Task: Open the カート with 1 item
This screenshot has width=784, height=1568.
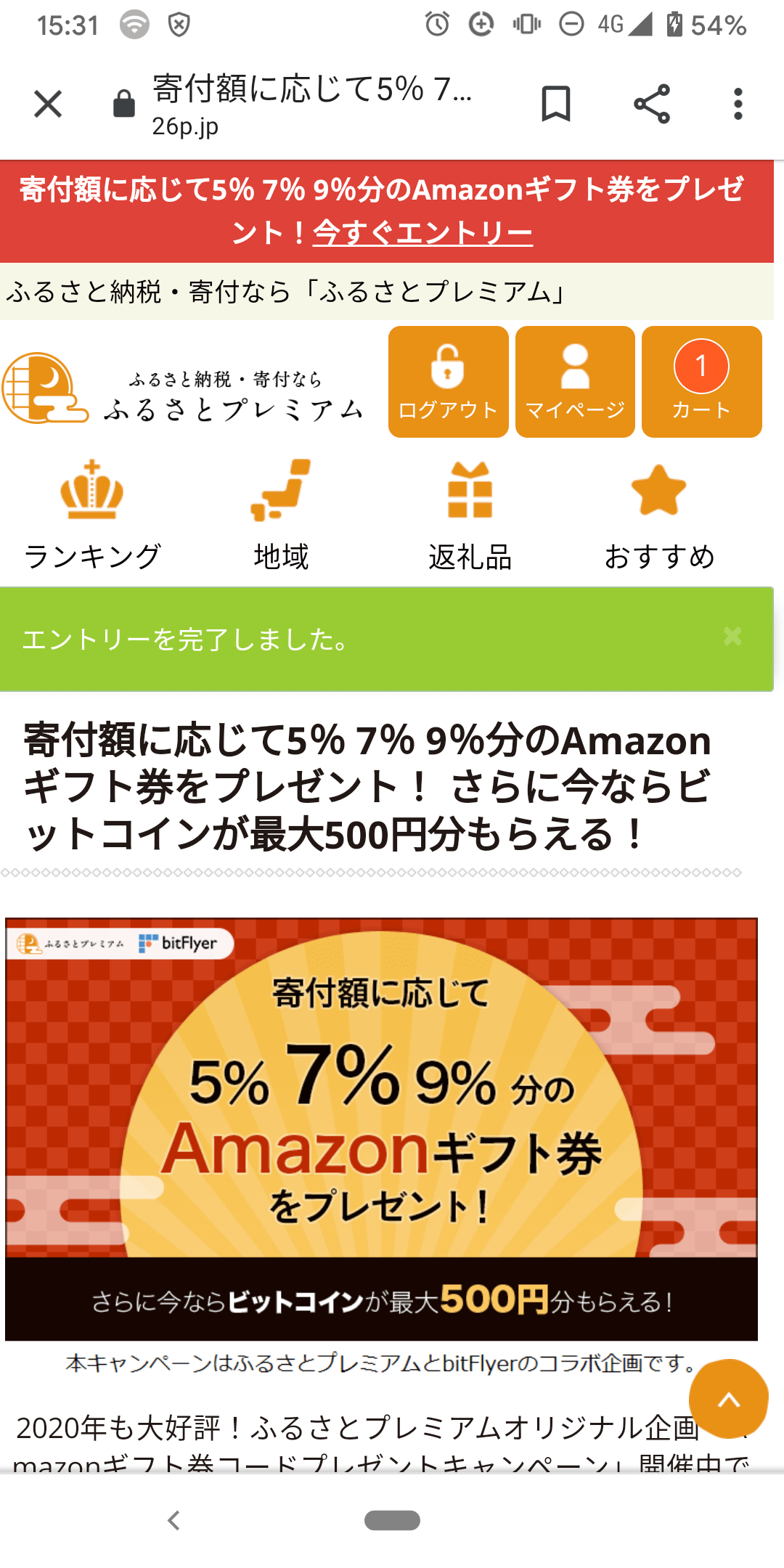Action: [701, 382]
